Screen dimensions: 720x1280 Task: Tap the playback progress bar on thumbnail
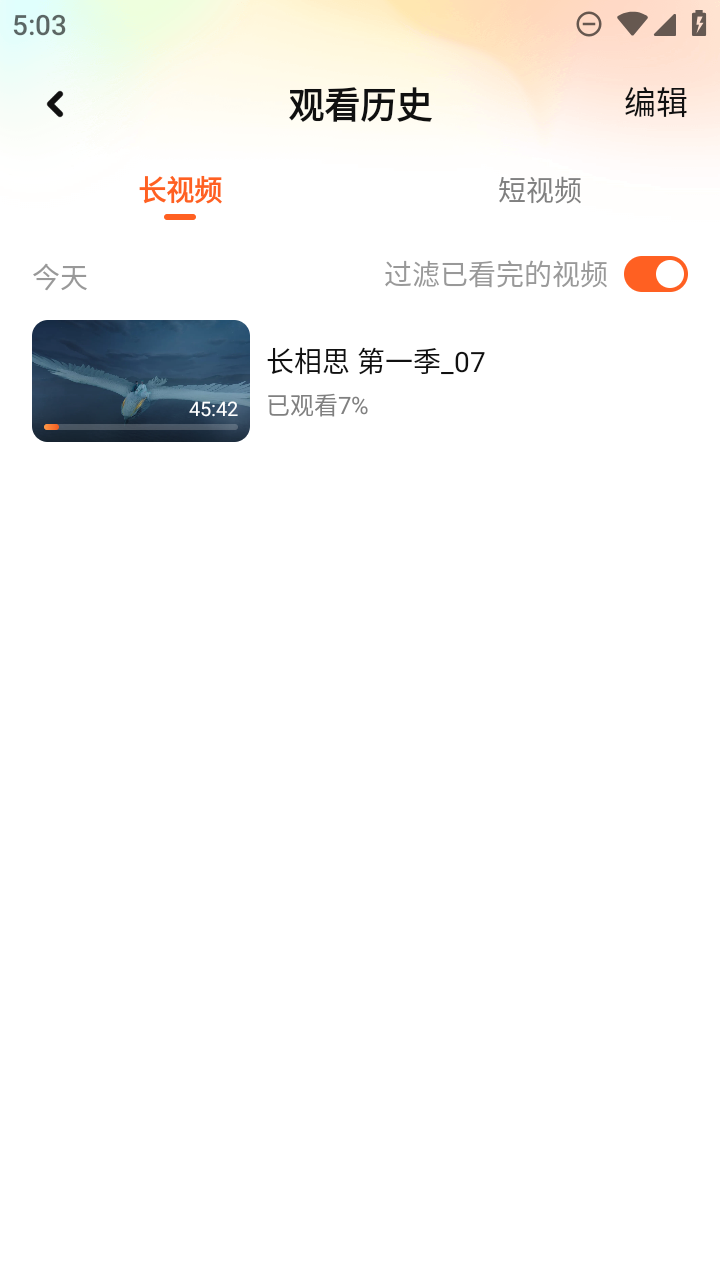click(140, 426)
